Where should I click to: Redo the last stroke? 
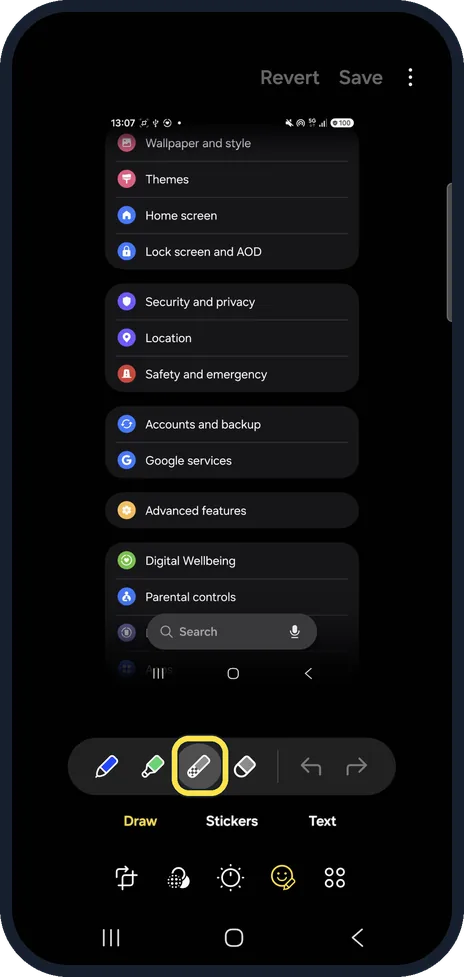[x=356, y=766]
